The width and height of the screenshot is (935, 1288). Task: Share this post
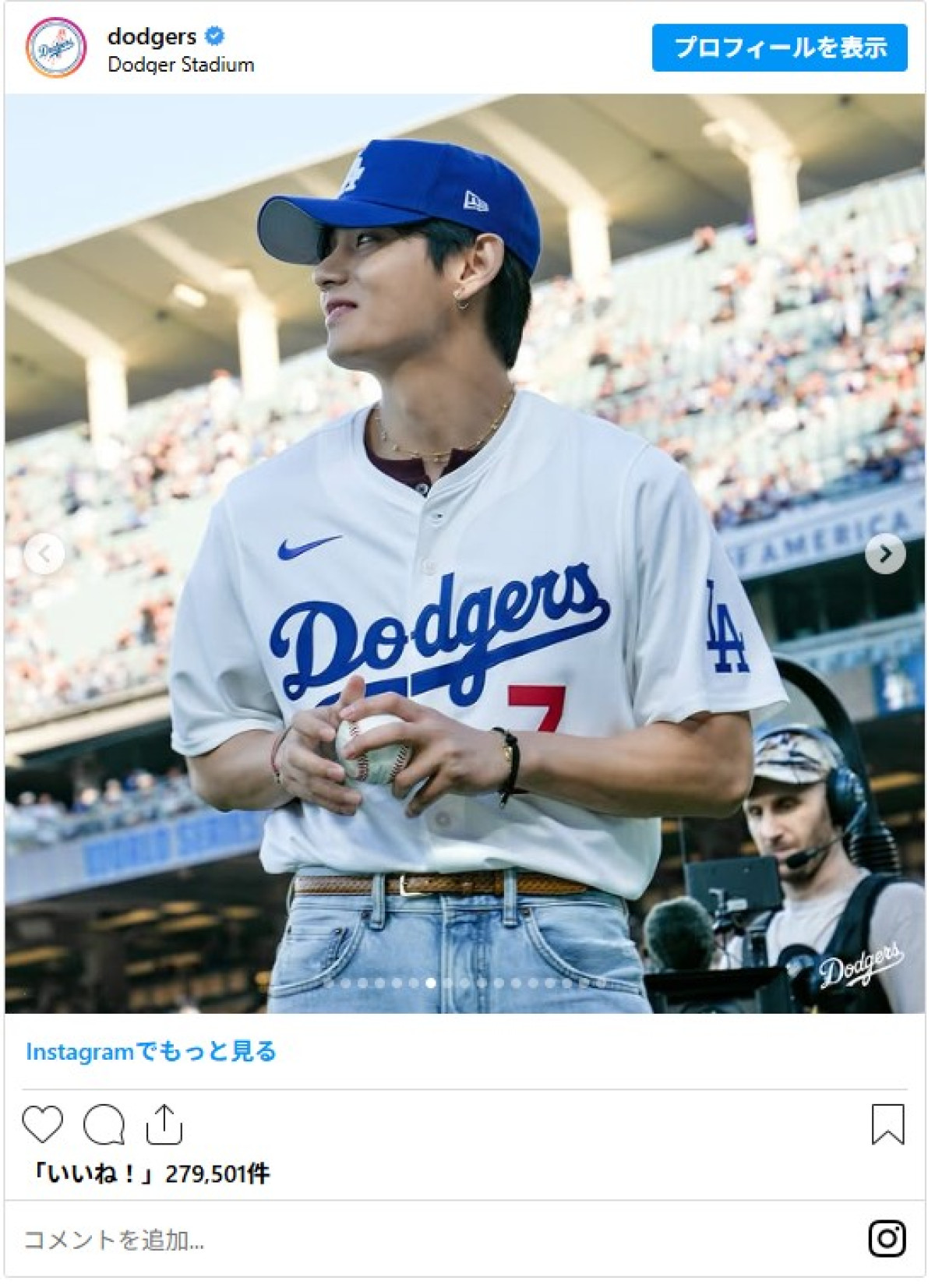[x=164, y=1124]
